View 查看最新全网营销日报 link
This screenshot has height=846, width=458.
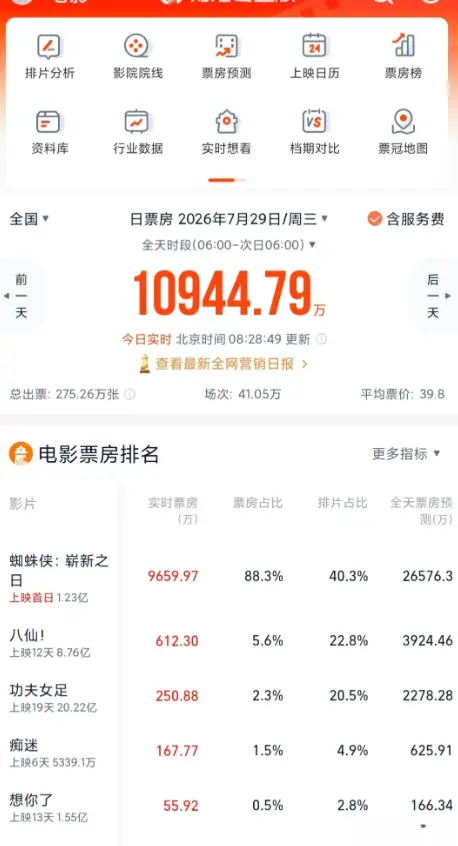point(223,364)
